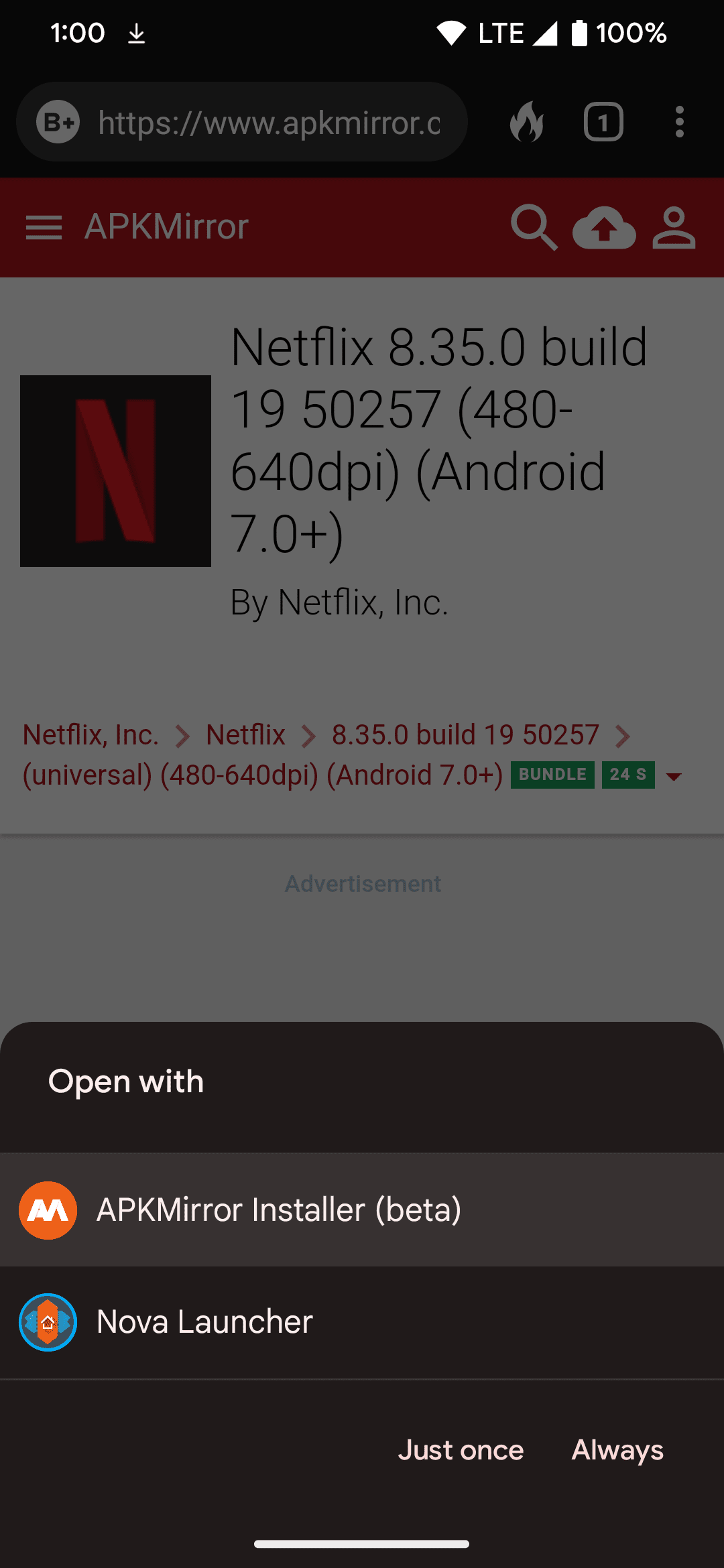Open the Netflix, Inc. breadcrumb link
The width and height of the screenshot is (724, 1568).
tap(90, 735)
